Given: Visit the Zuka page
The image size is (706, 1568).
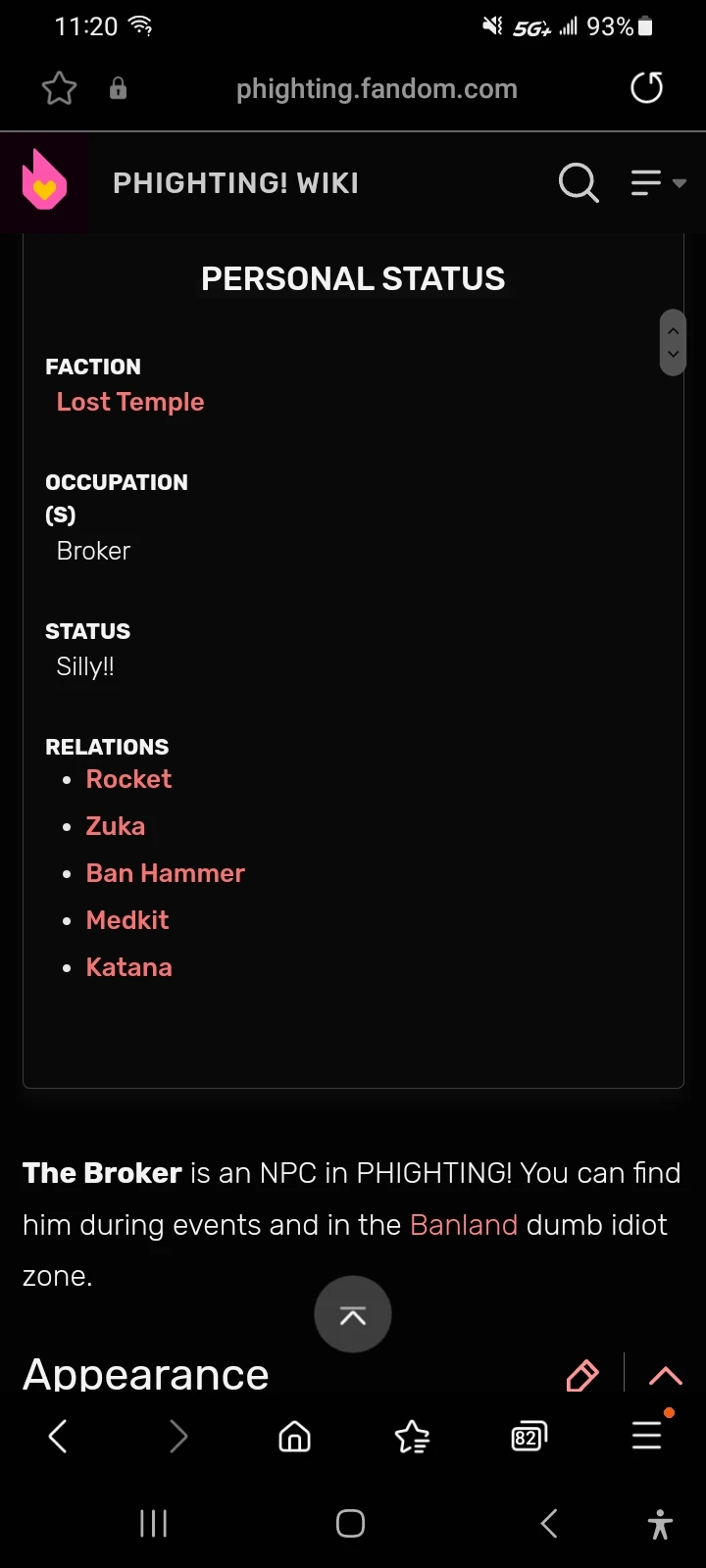Looking at the screenshot, I should [115, 826].
